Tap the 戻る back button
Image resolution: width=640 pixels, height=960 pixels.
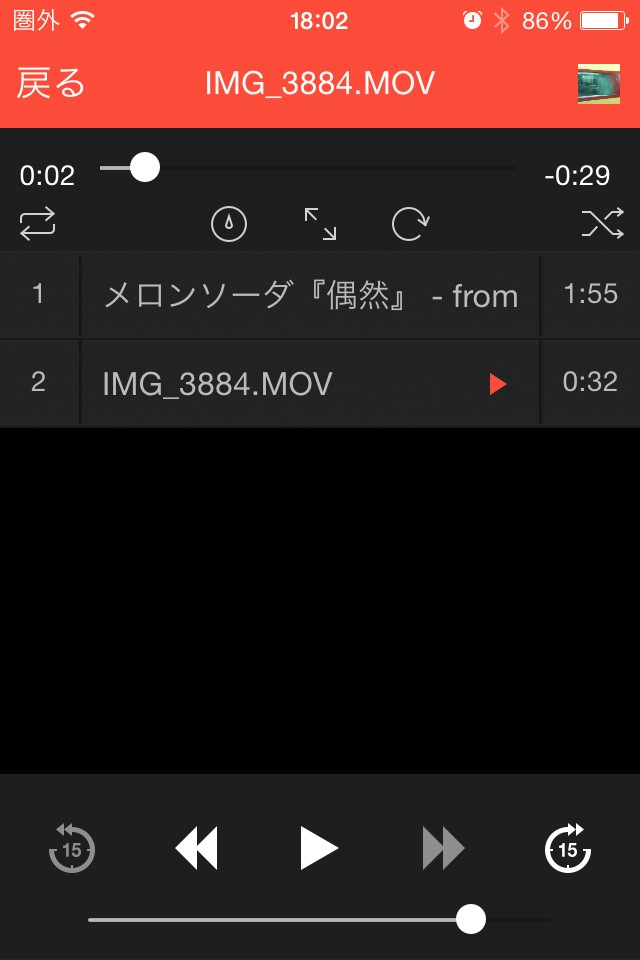click(51, 84)
